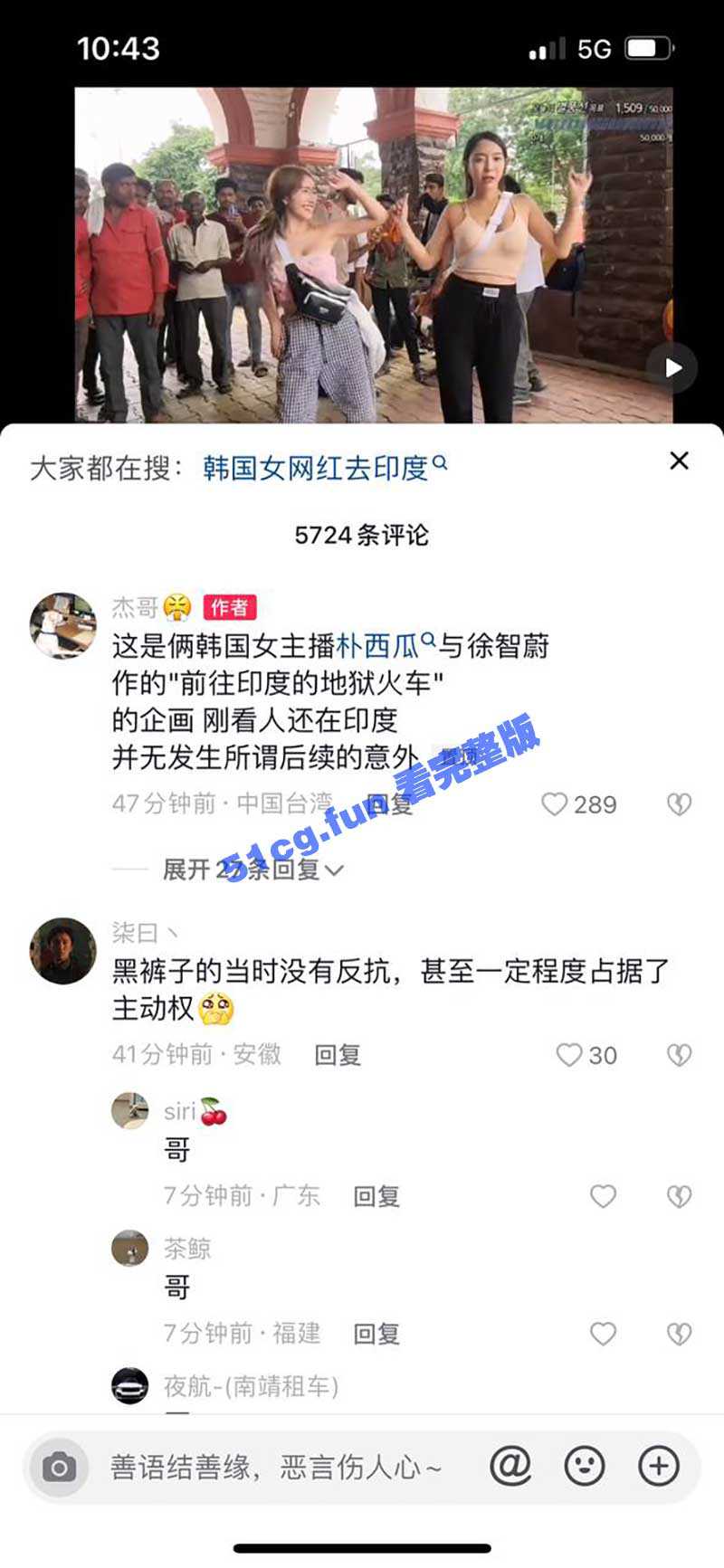Open the emoji picker
The height and width of the screenshot is (1568, 724).
click(585, 1466)
